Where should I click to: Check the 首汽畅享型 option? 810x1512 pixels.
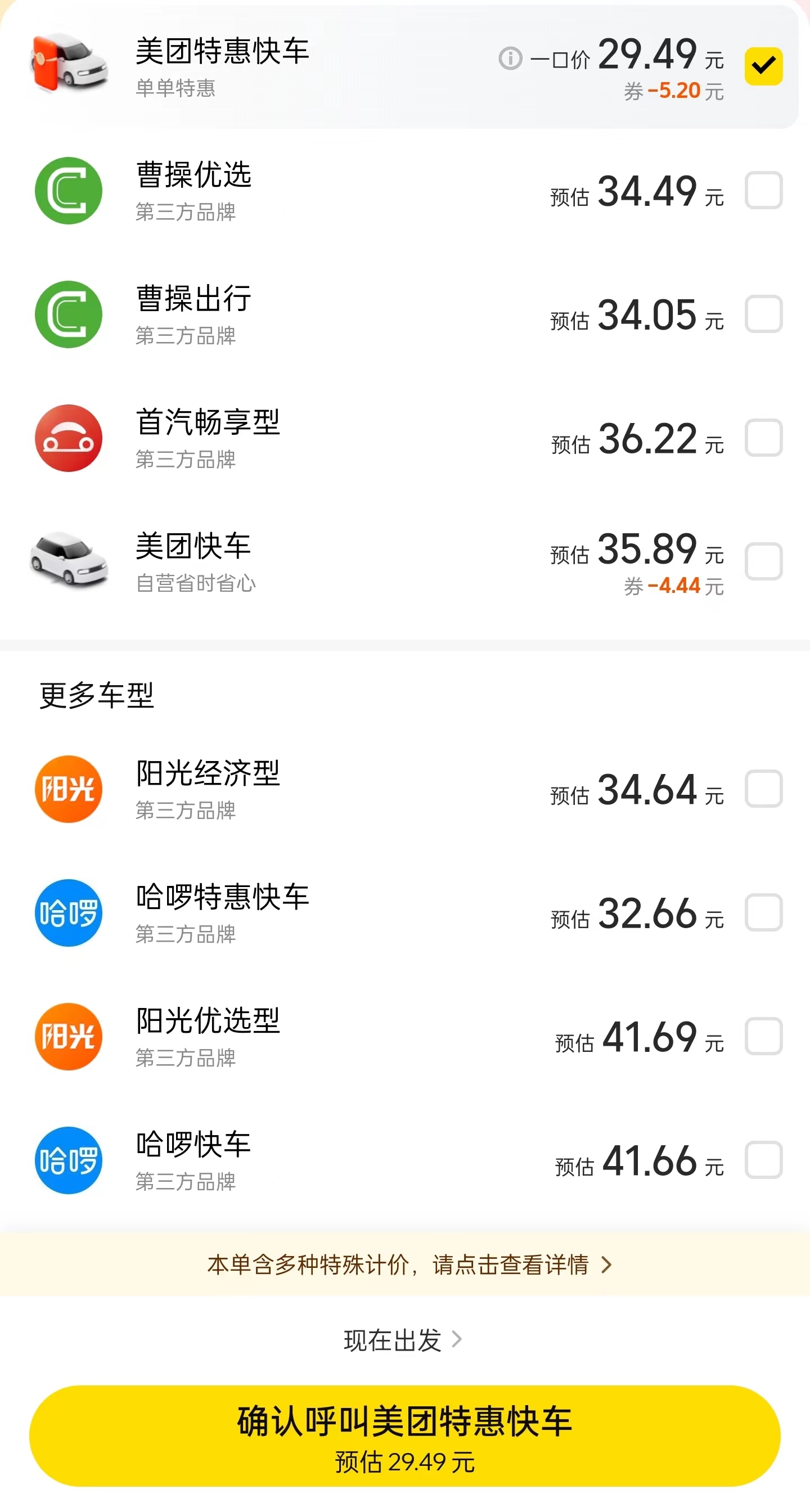763,438
